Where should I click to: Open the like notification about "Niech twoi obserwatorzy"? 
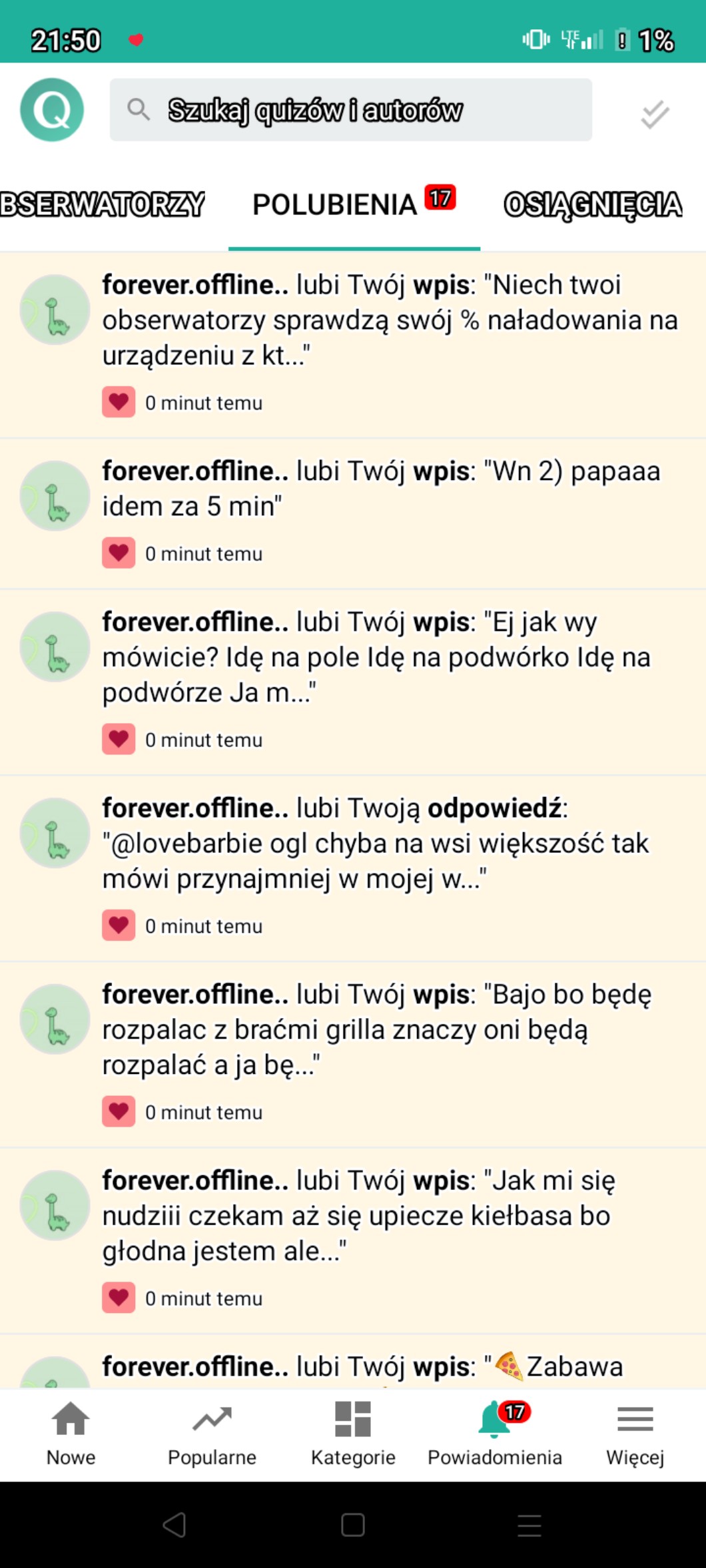pyautogui.click(x=353, y=345)
